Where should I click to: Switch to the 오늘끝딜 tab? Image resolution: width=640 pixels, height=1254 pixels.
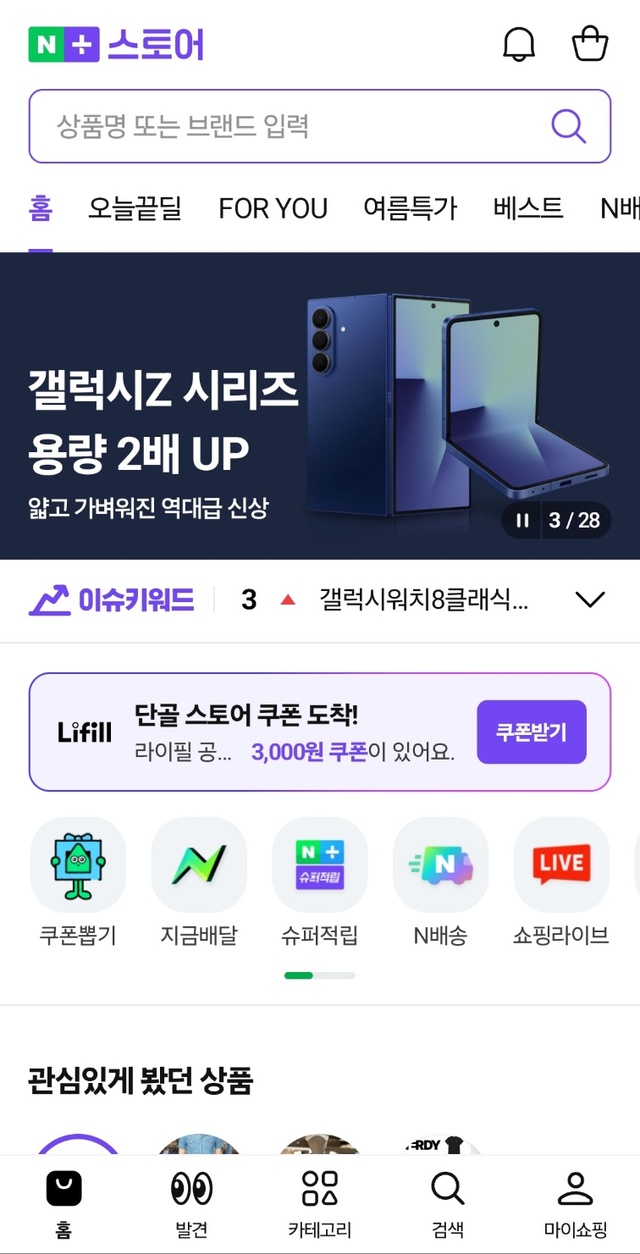(x=135, y=208)
